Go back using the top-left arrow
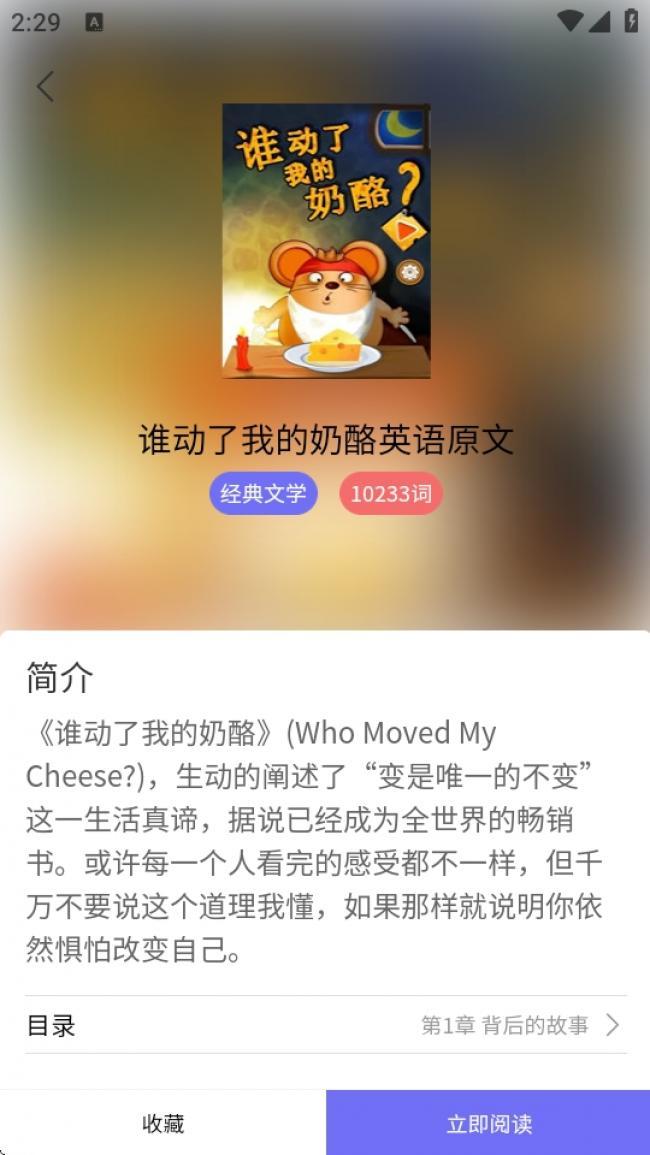Screen dimensions: 650x1155 pos(45,87)
